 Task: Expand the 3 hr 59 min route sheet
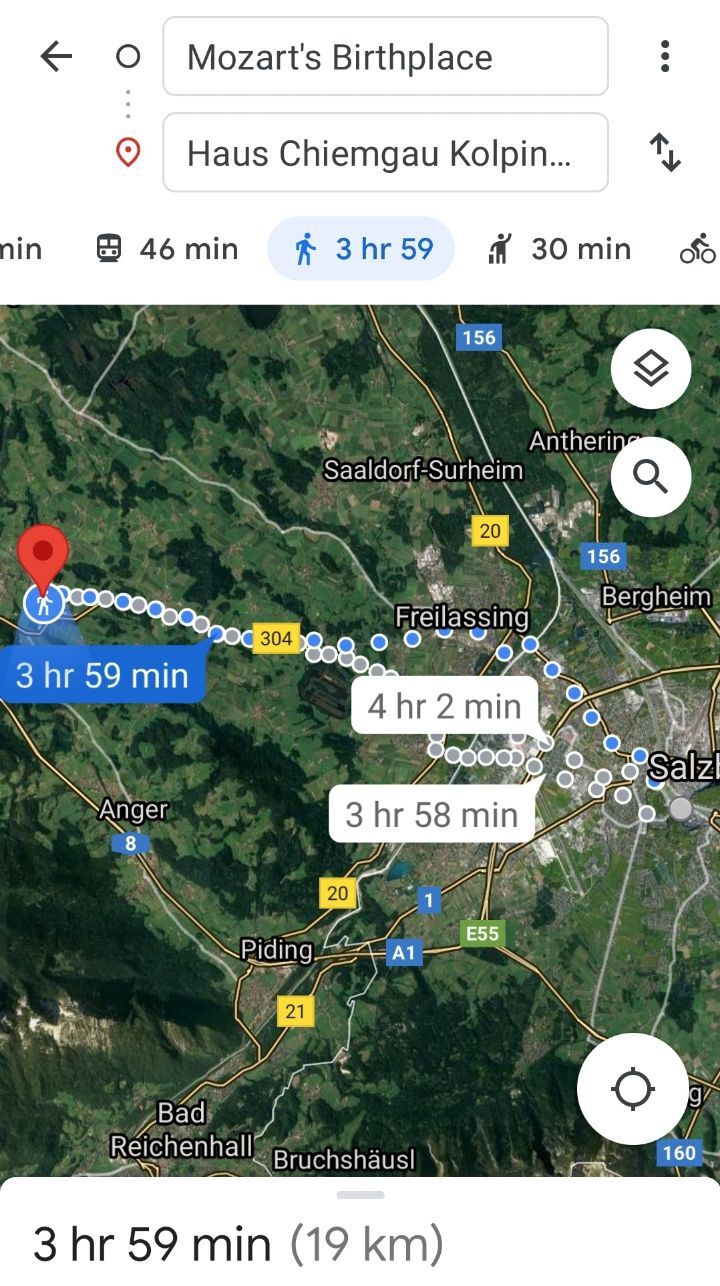click(x=360, y=1196)
